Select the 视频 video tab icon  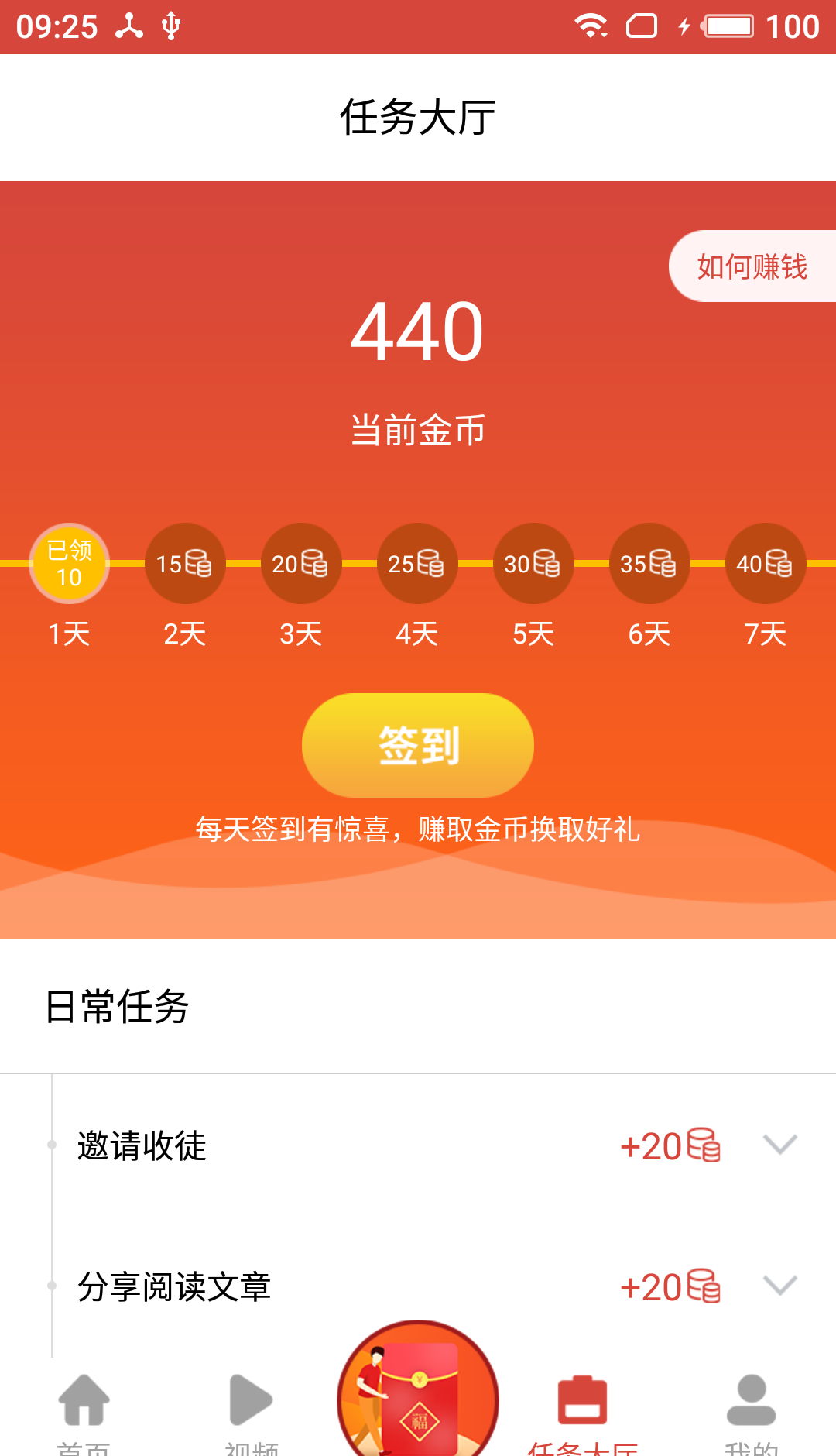(x=251, y=1402)
